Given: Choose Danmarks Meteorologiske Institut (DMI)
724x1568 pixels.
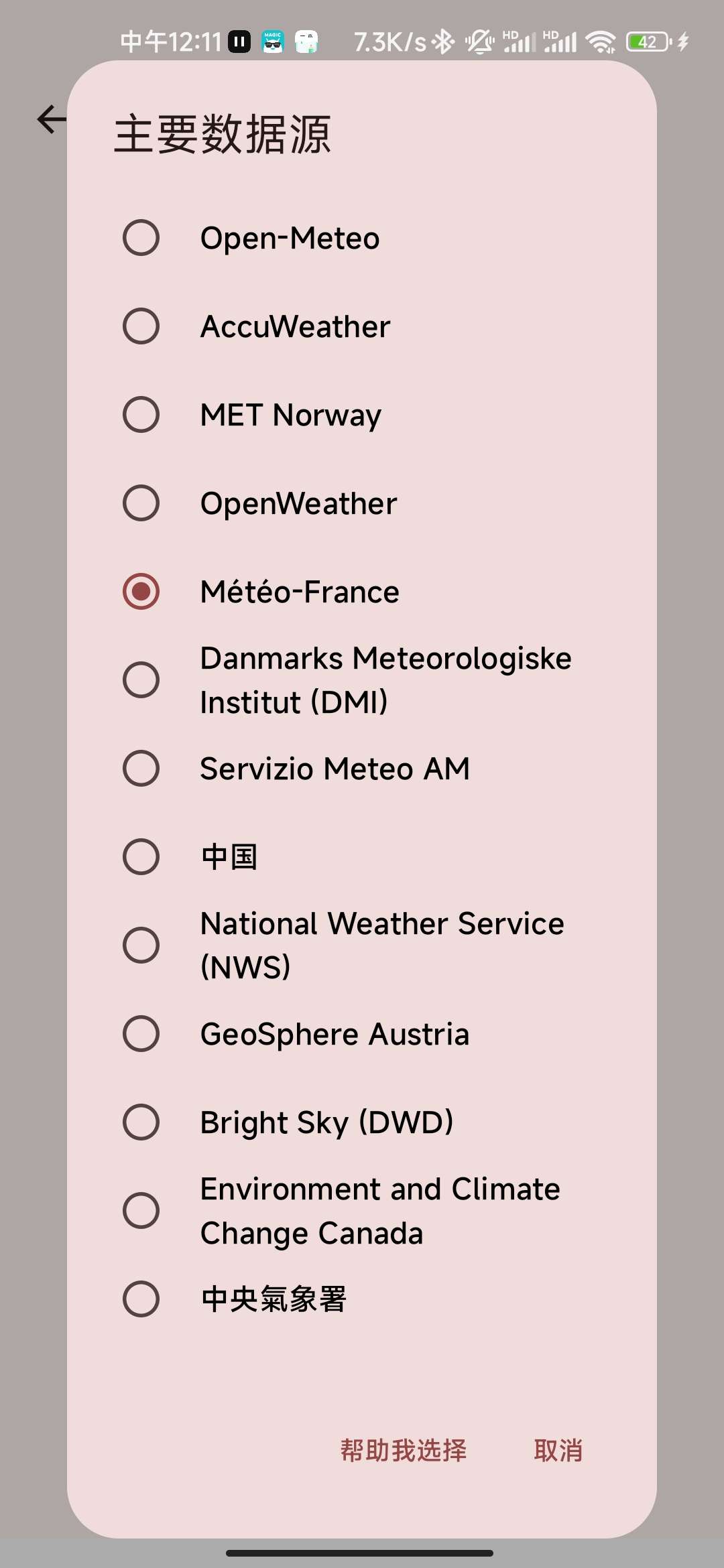Looking at the screenshot, I should (x=141, y=680).
